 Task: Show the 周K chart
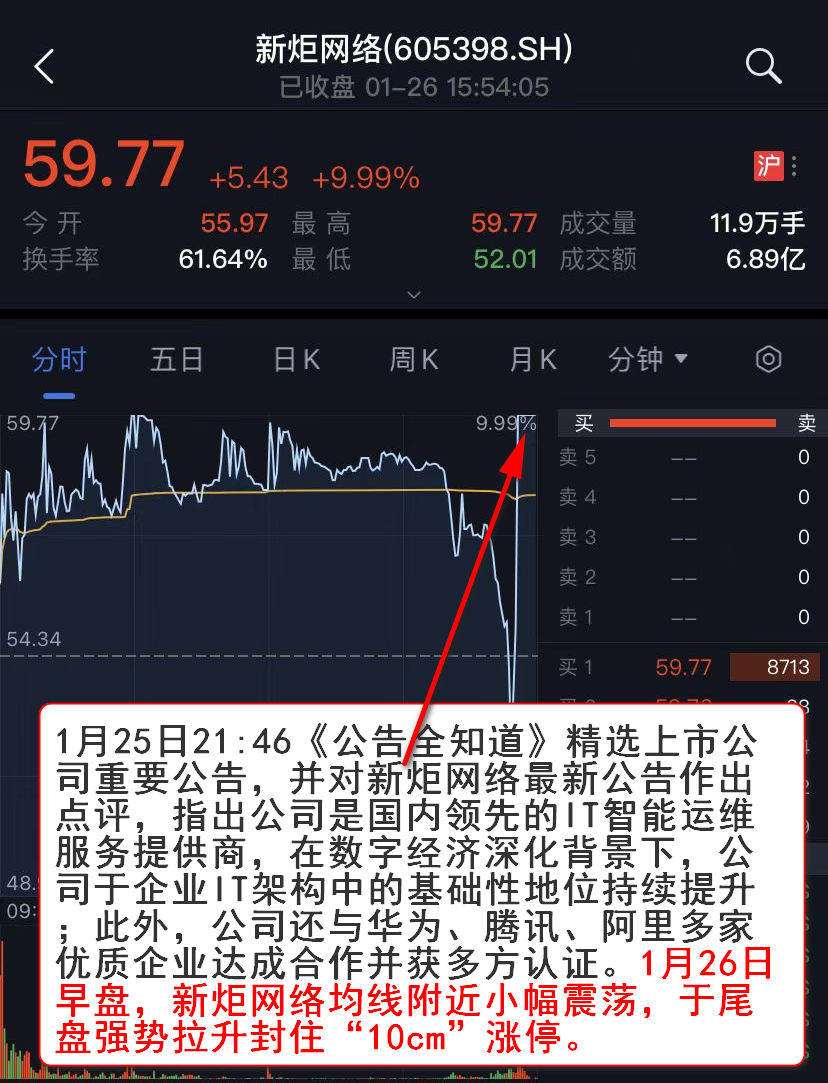point(415,360)
